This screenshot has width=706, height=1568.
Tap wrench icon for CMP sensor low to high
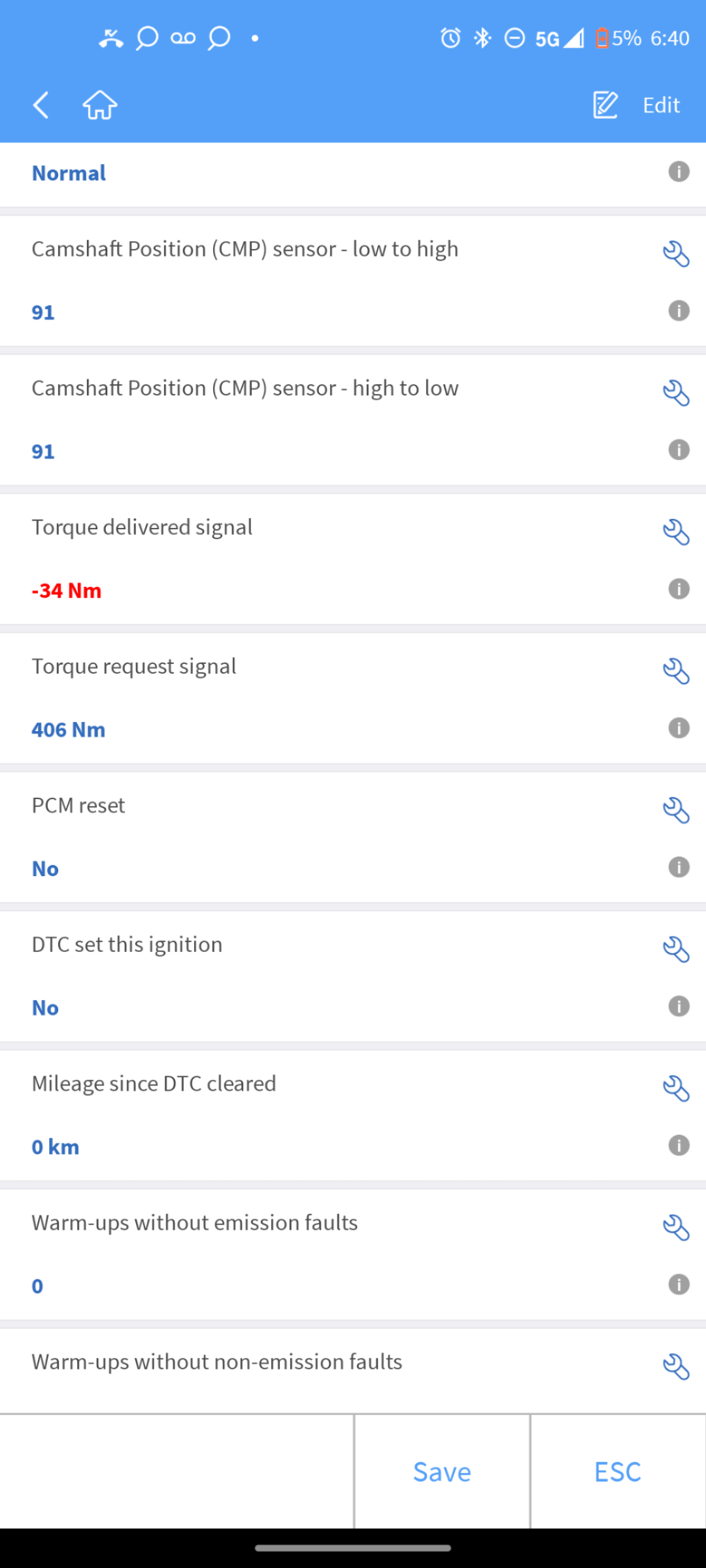(676, 254)
